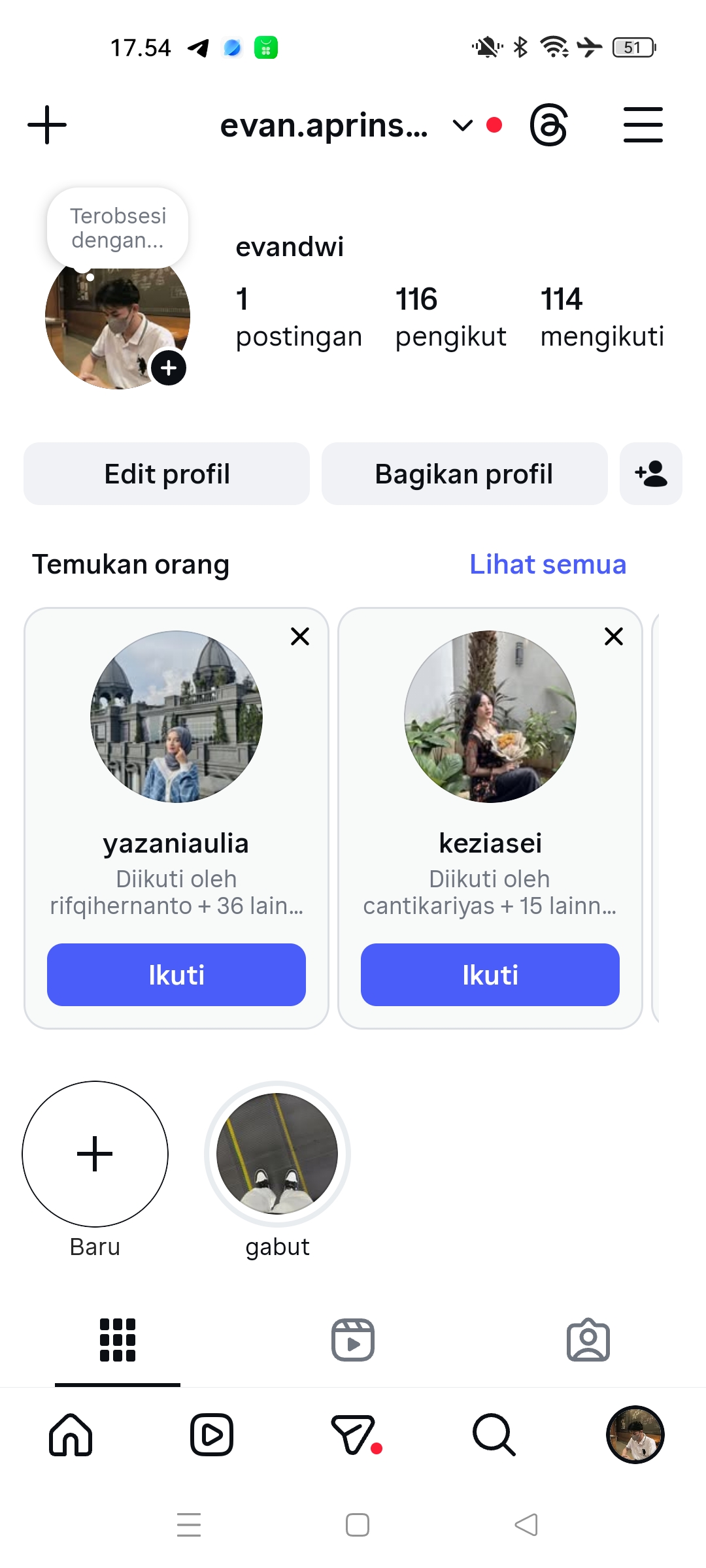
Task: Open the Lihat semua link
Action: 548,564
